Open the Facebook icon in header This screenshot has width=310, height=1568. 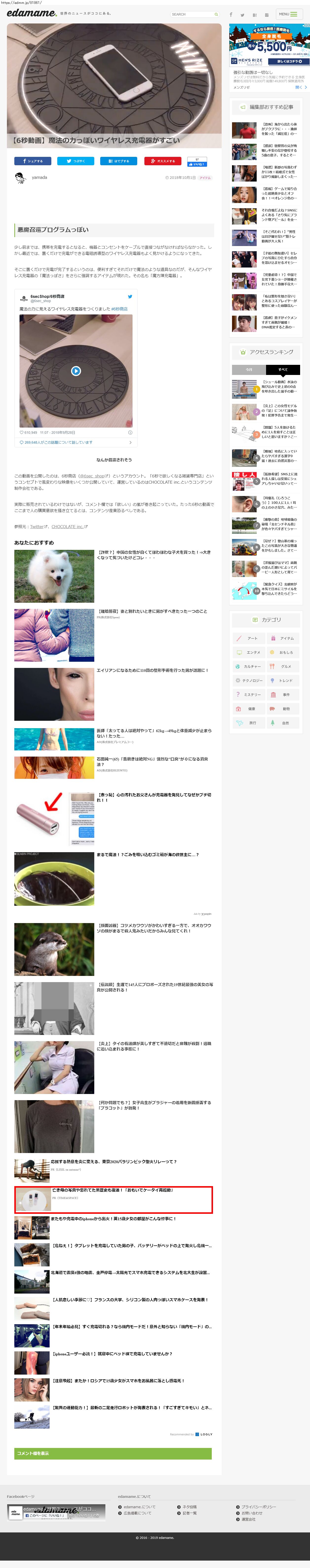coord(231,15)
